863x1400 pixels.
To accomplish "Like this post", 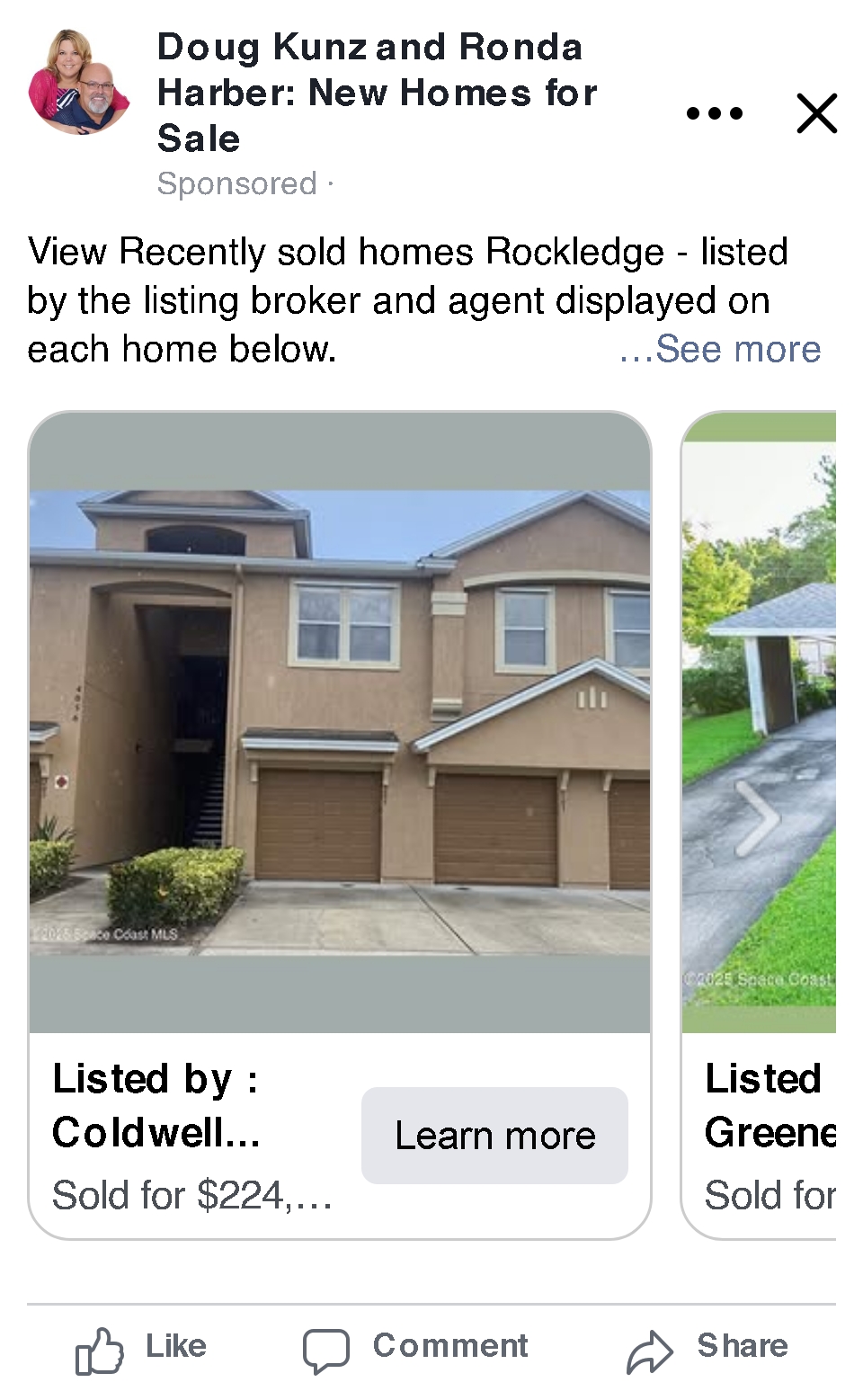I will (x=142, y=1347).
